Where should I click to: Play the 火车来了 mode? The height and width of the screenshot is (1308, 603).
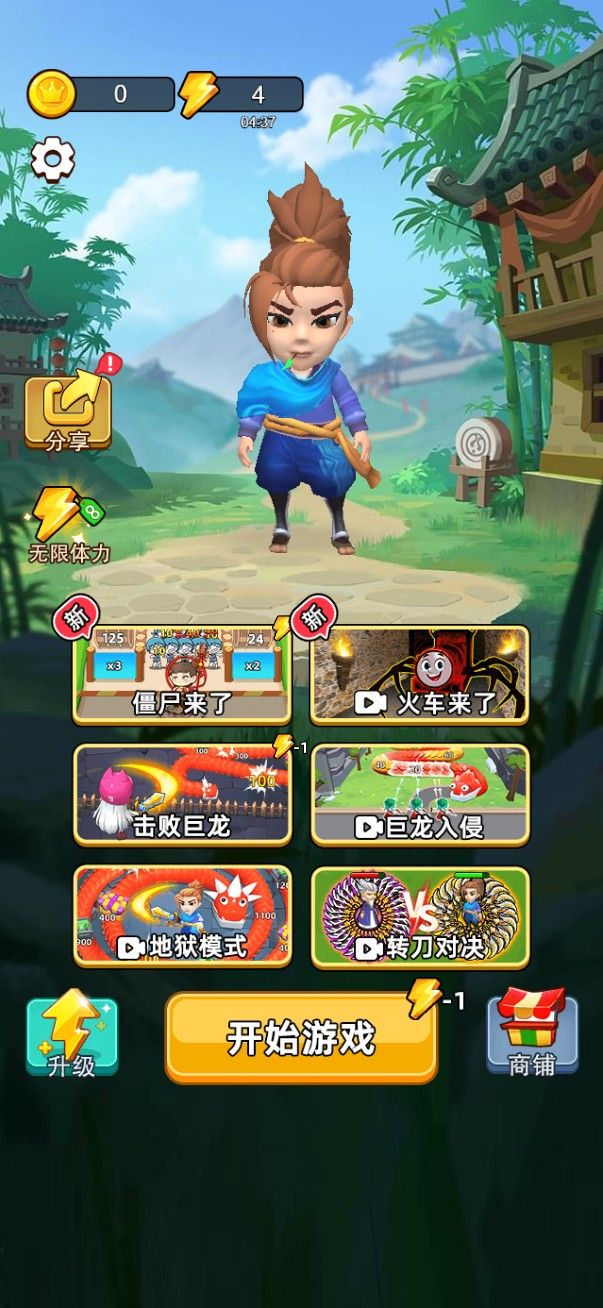pyautogui.click(x=420, y=674)
